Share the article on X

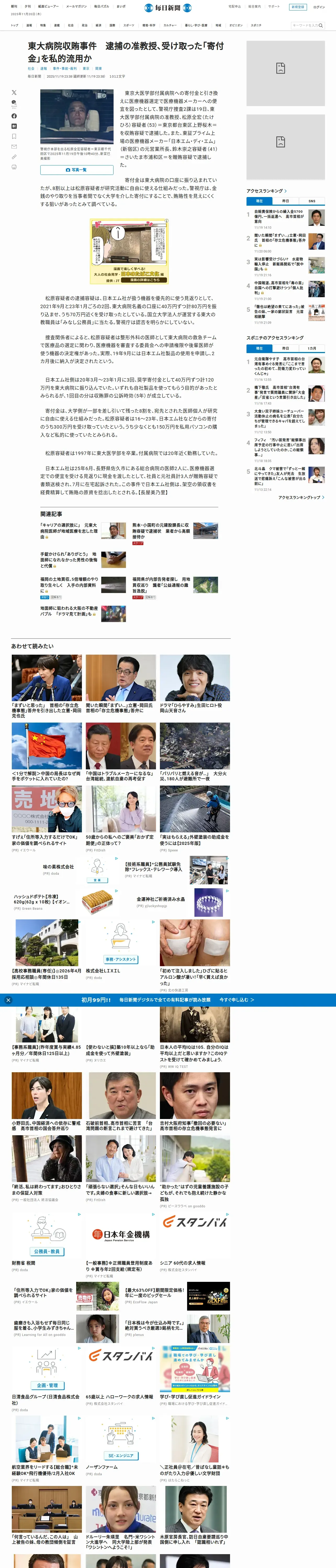click(x=14, y=92)
